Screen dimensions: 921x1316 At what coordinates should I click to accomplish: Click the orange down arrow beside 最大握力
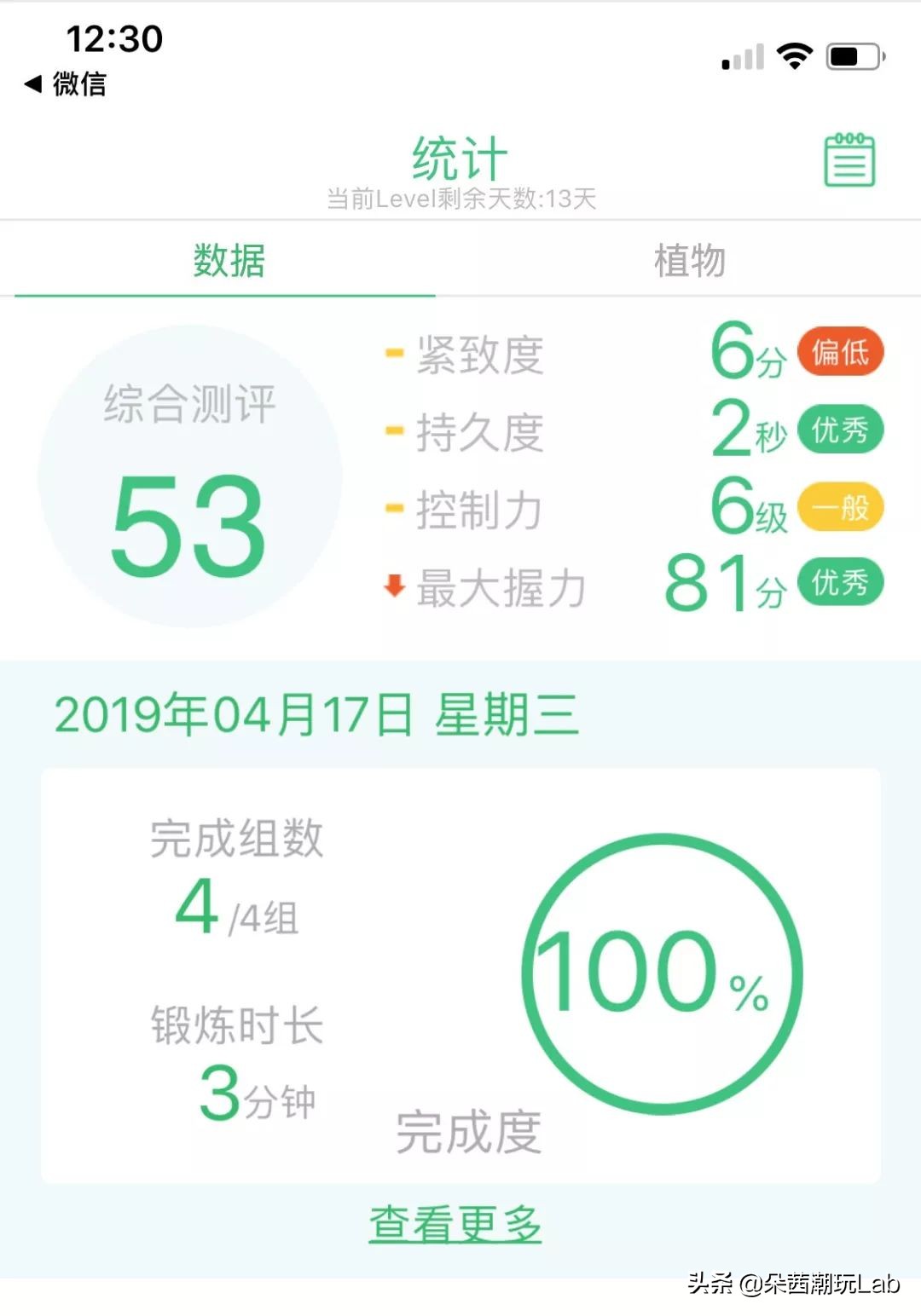coord(393,585)
